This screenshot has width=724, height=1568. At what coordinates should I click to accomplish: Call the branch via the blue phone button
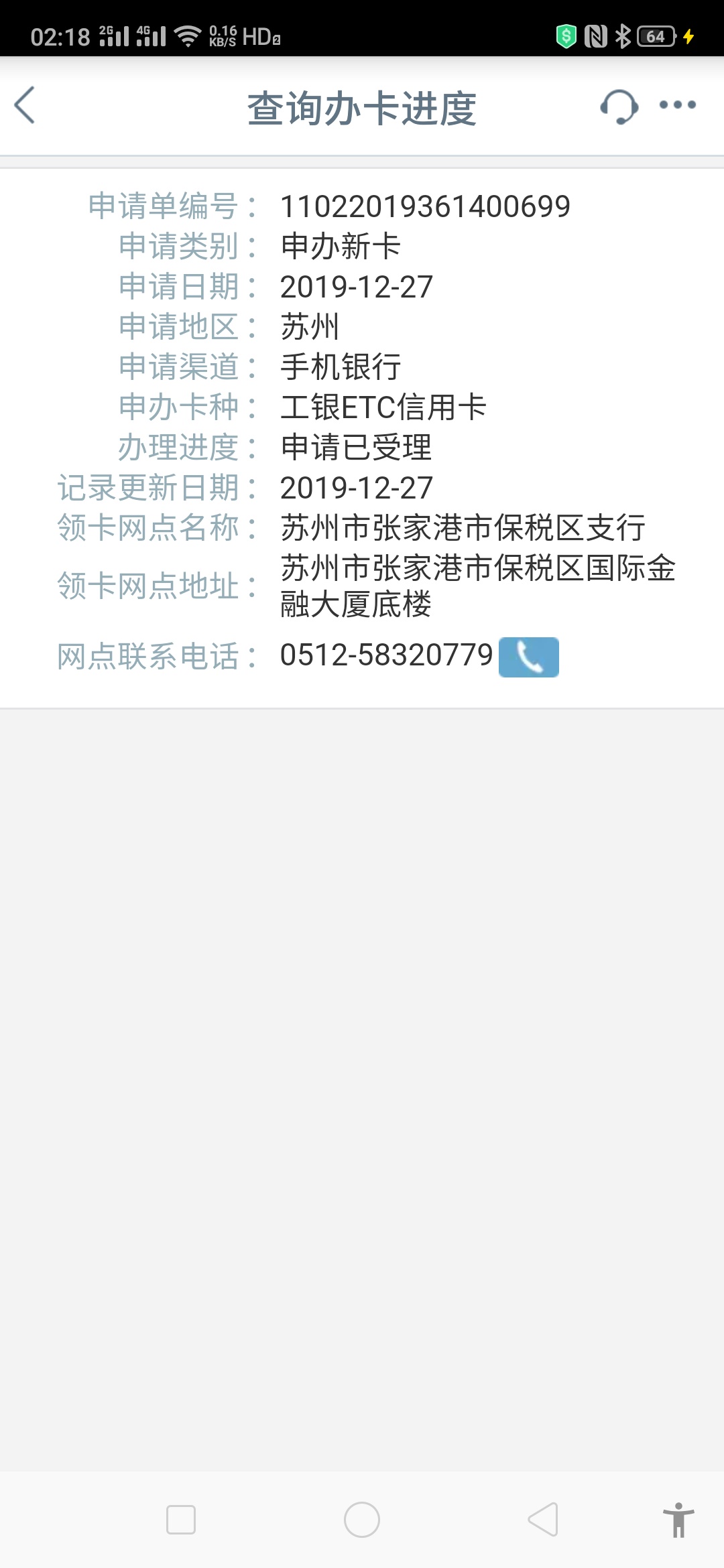[529, 657]
